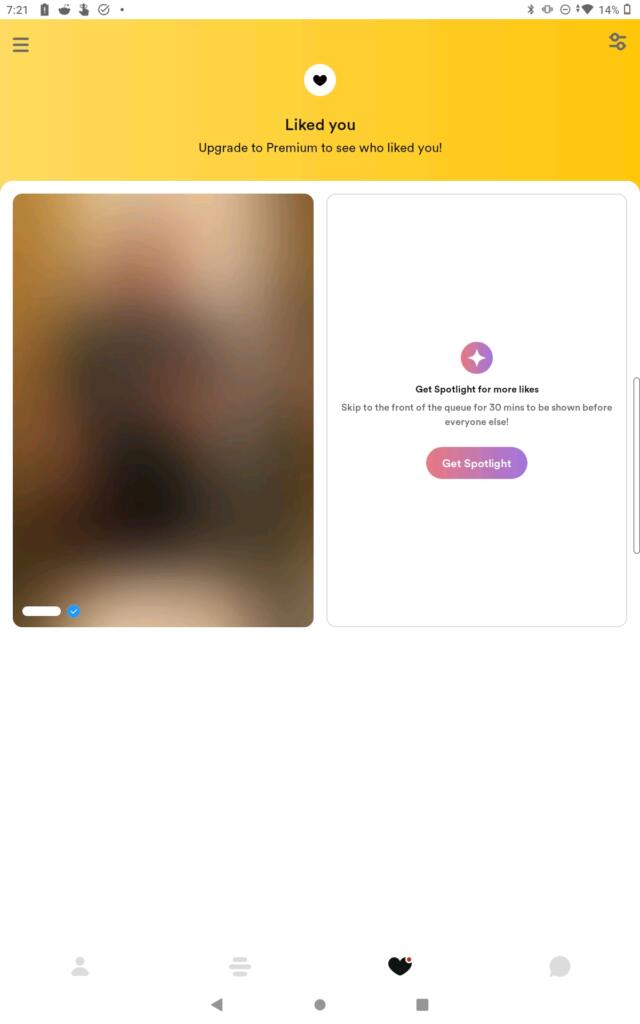Open the hamburger menu

pyautogui.click(x=20, y=45)
